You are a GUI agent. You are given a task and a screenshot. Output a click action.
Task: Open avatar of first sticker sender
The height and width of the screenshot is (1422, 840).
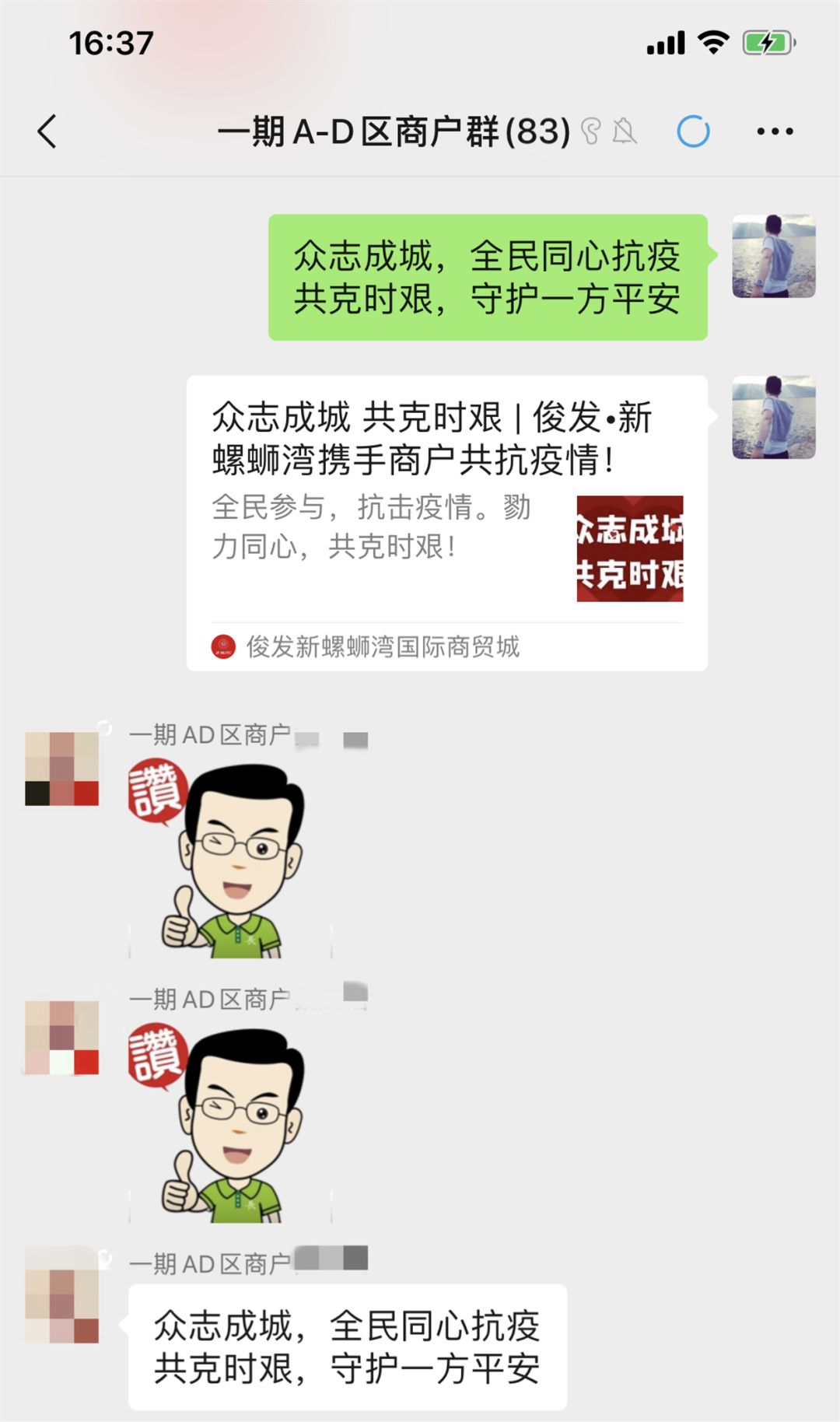(x=62, y=769)
